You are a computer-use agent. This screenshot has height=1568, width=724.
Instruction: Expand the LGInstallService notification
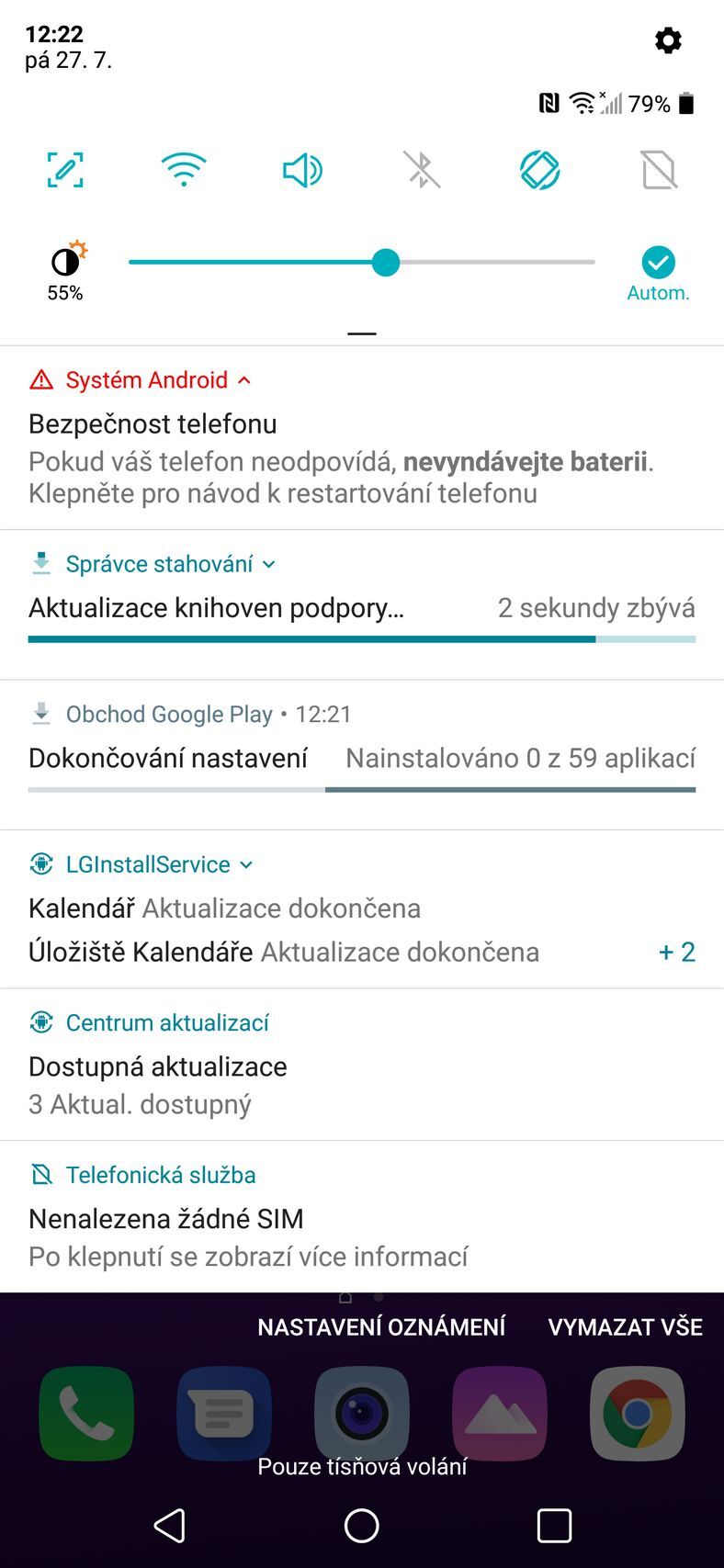(x=245, y=864)
